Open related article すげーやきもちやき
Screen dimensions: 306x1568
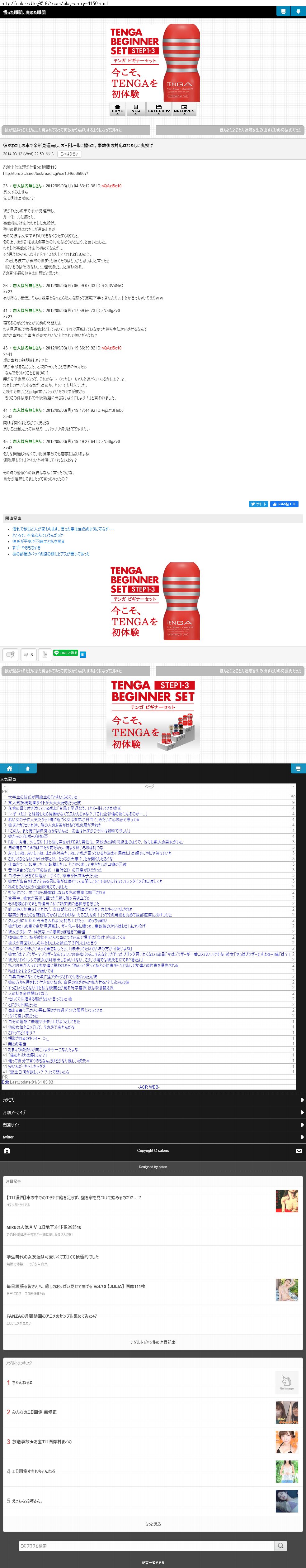click(26, 548)
